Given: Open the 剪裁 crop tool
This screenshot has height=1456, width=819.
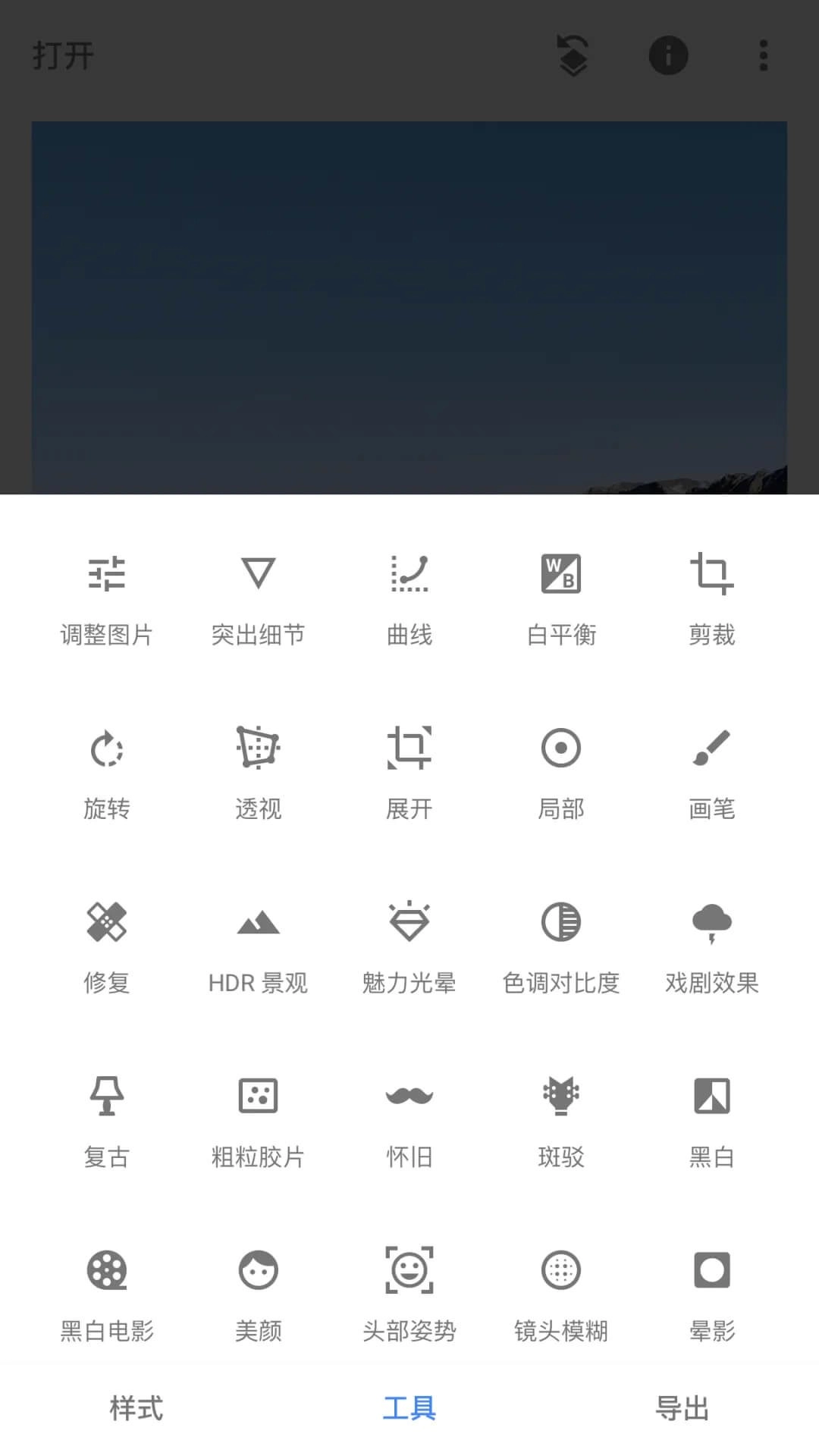Looking at the screenshot, I should [711, 598].
